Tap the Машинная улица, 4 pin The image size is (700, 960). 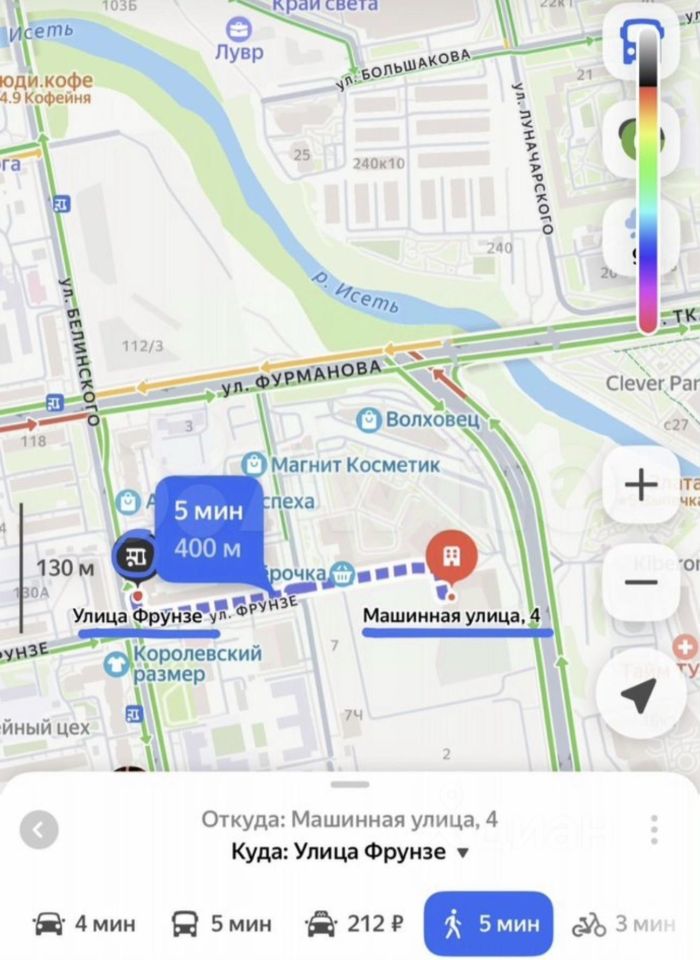(451, 556)
